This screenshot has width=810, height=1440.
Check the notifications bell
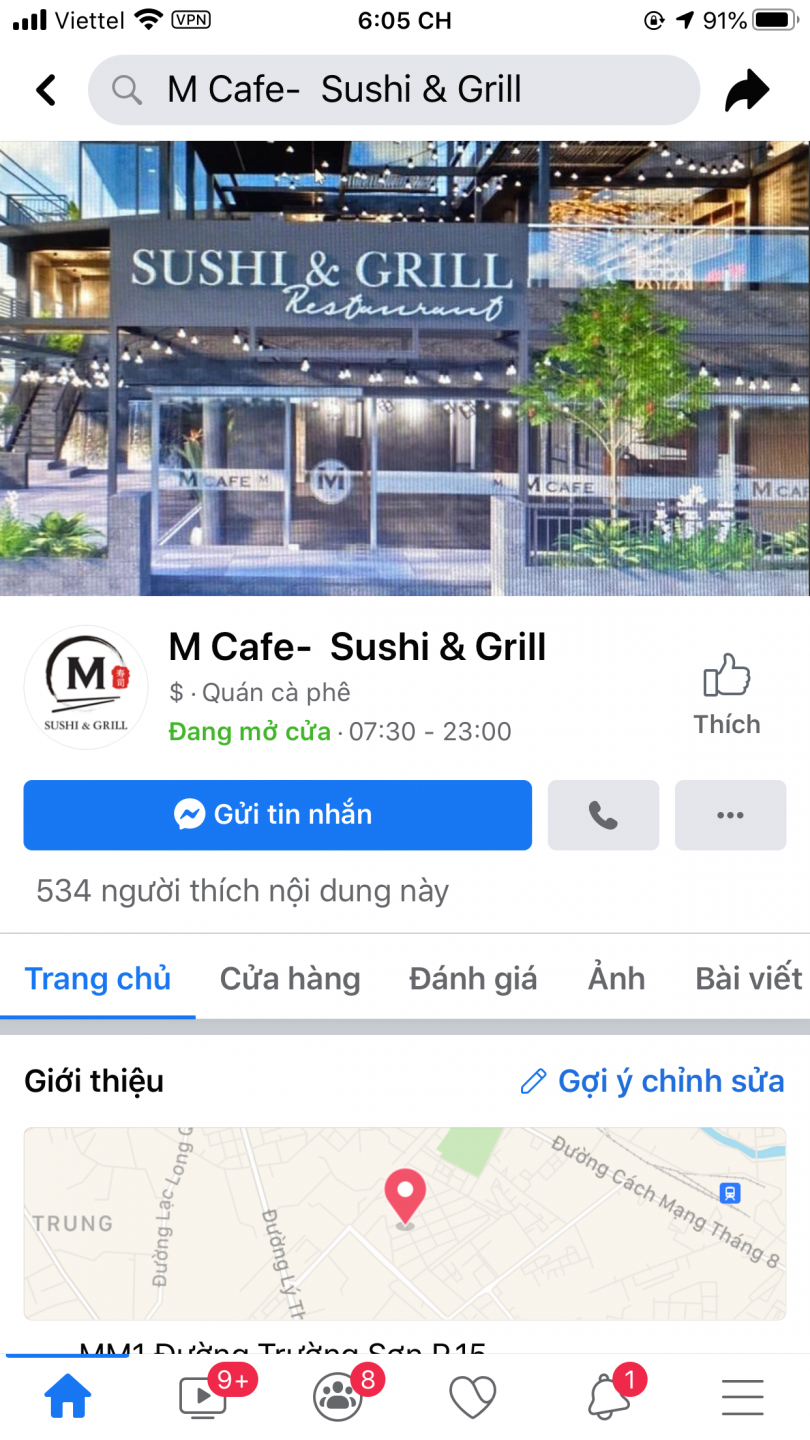pos(608,1397)
